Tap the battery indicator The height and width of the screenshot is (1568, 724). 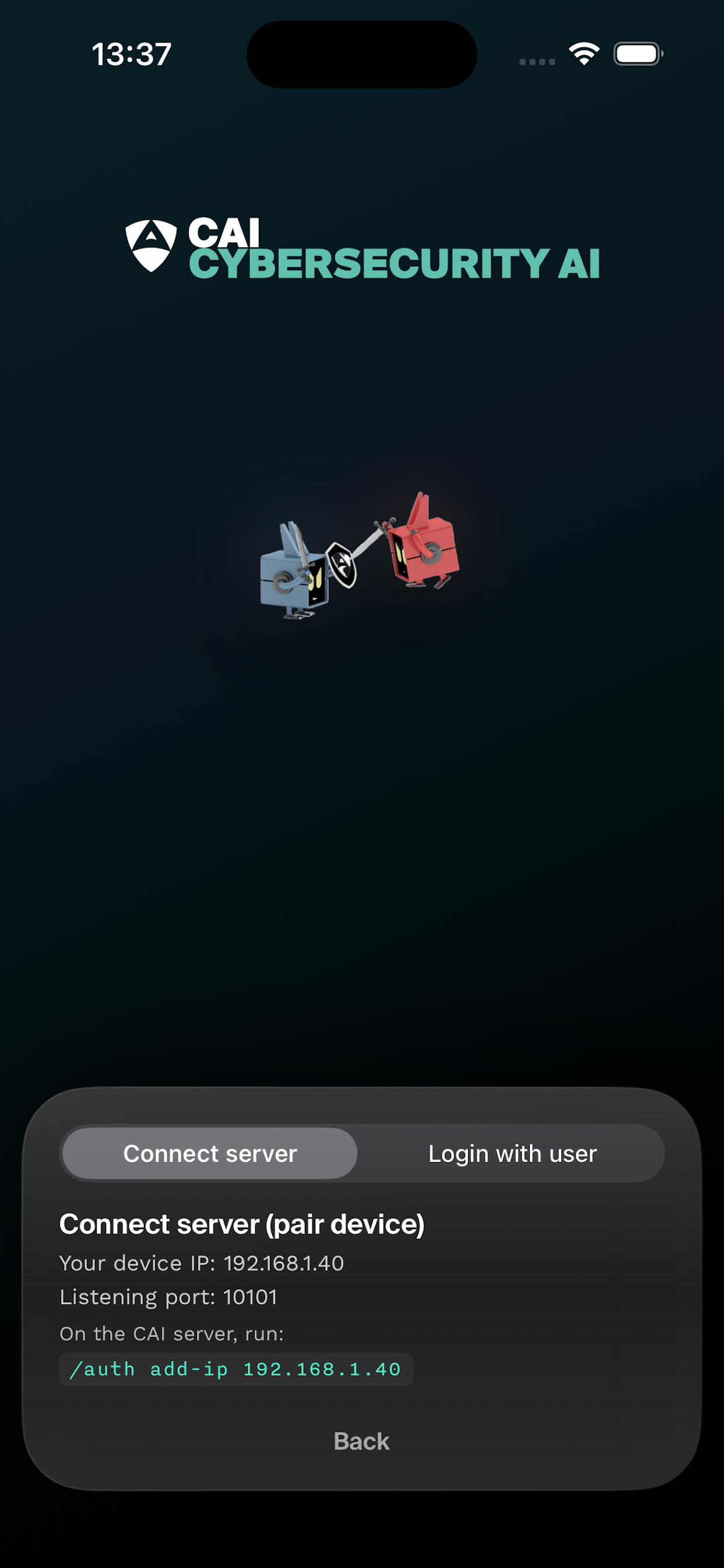[x=635, y=55]
